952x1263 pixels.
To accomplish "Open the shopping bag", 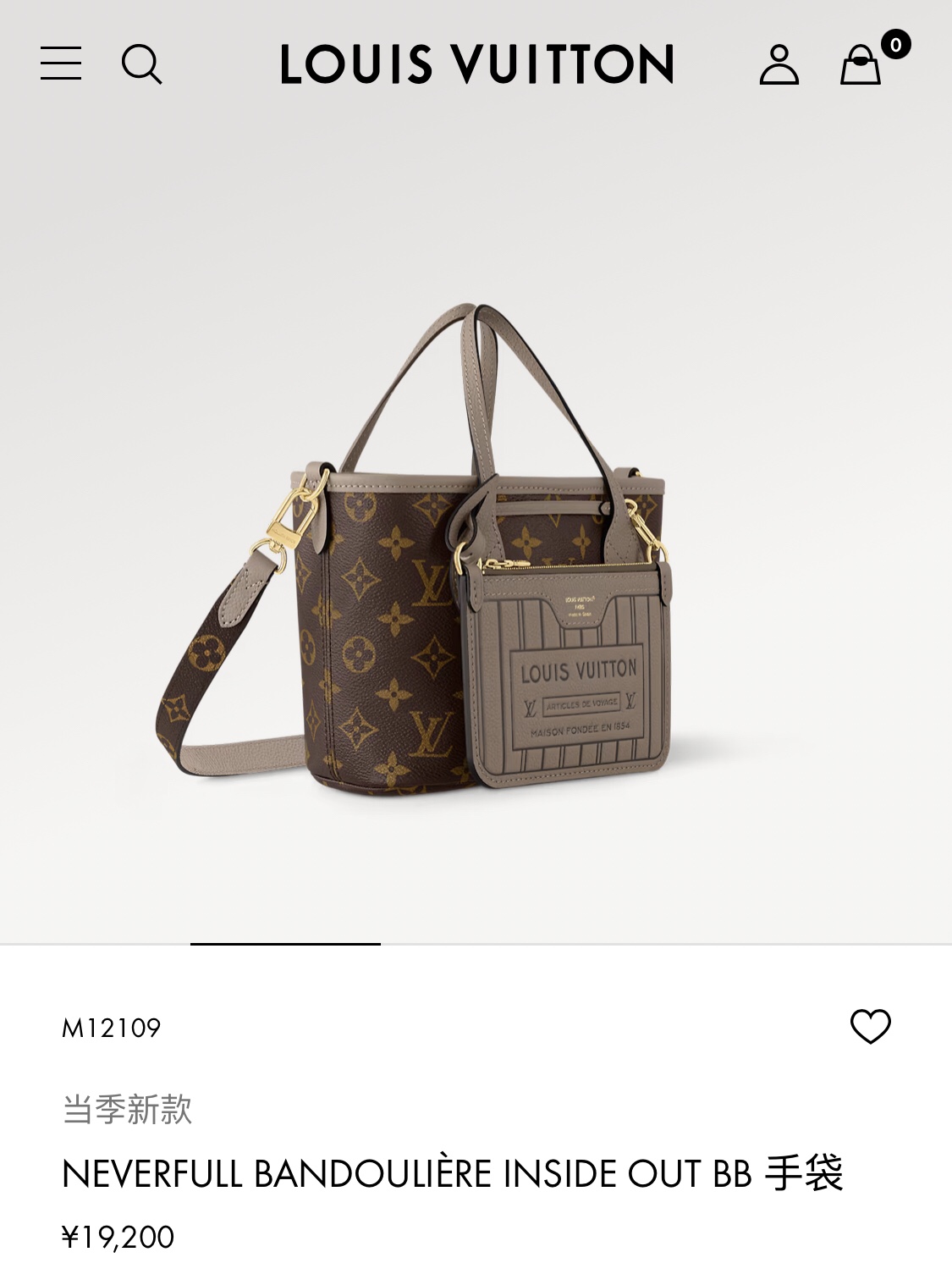I will (861, 65).
